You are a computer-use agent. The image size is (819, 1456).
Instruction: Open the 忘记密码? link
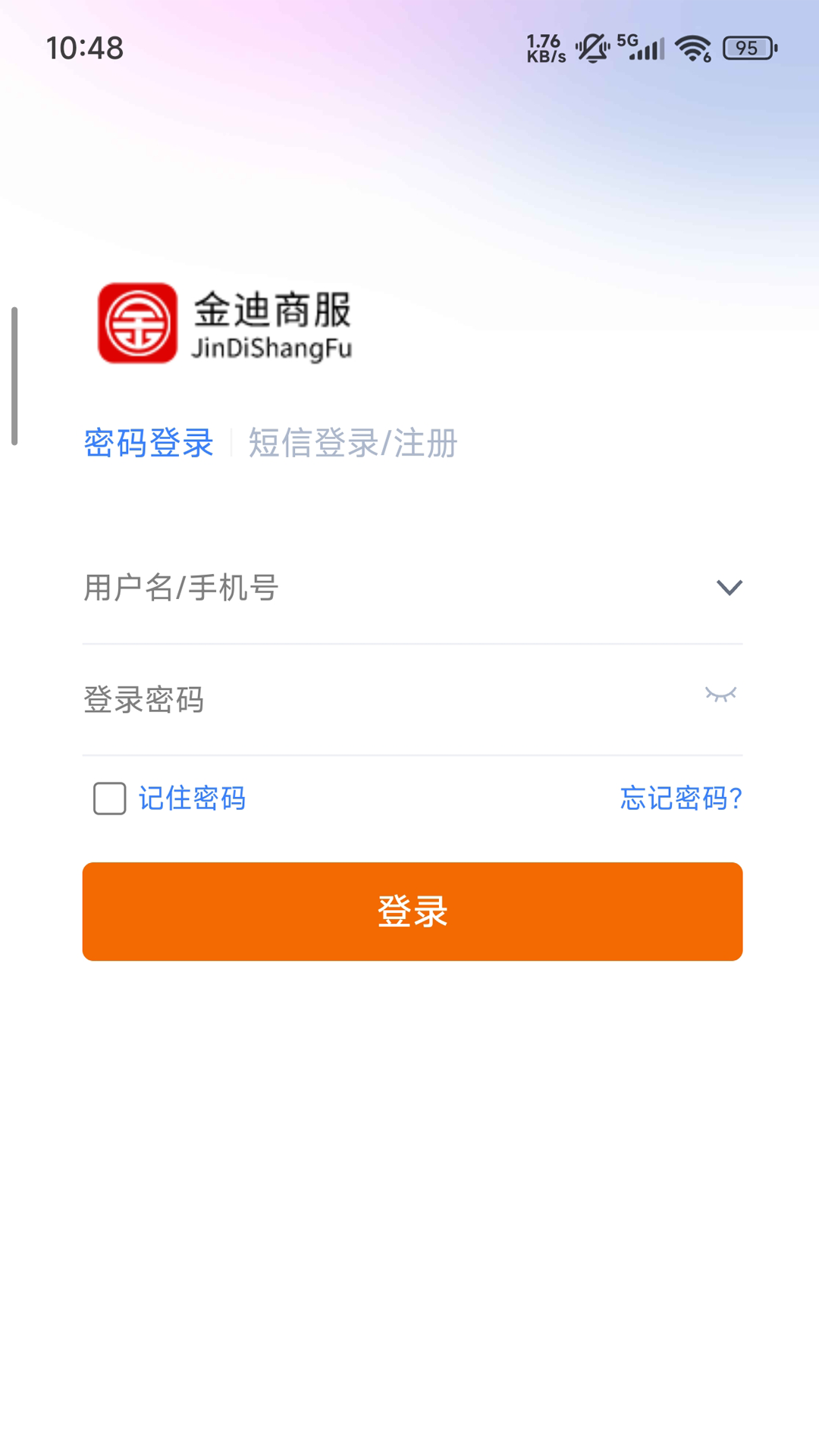(x=681, y=798)
